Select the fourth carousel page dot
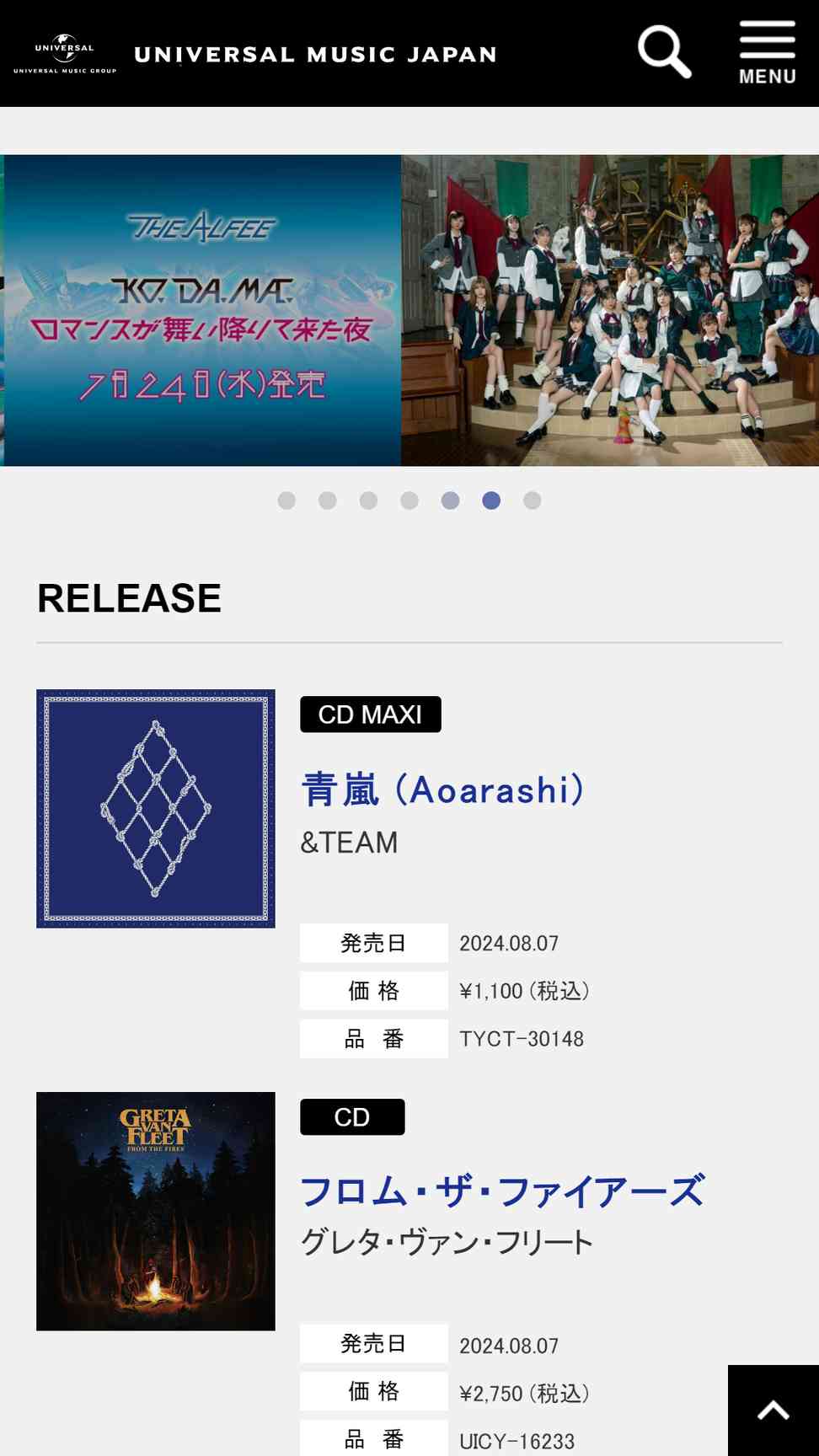The width and height of the screenshot is (819, 1456). [x=409, y=500]
